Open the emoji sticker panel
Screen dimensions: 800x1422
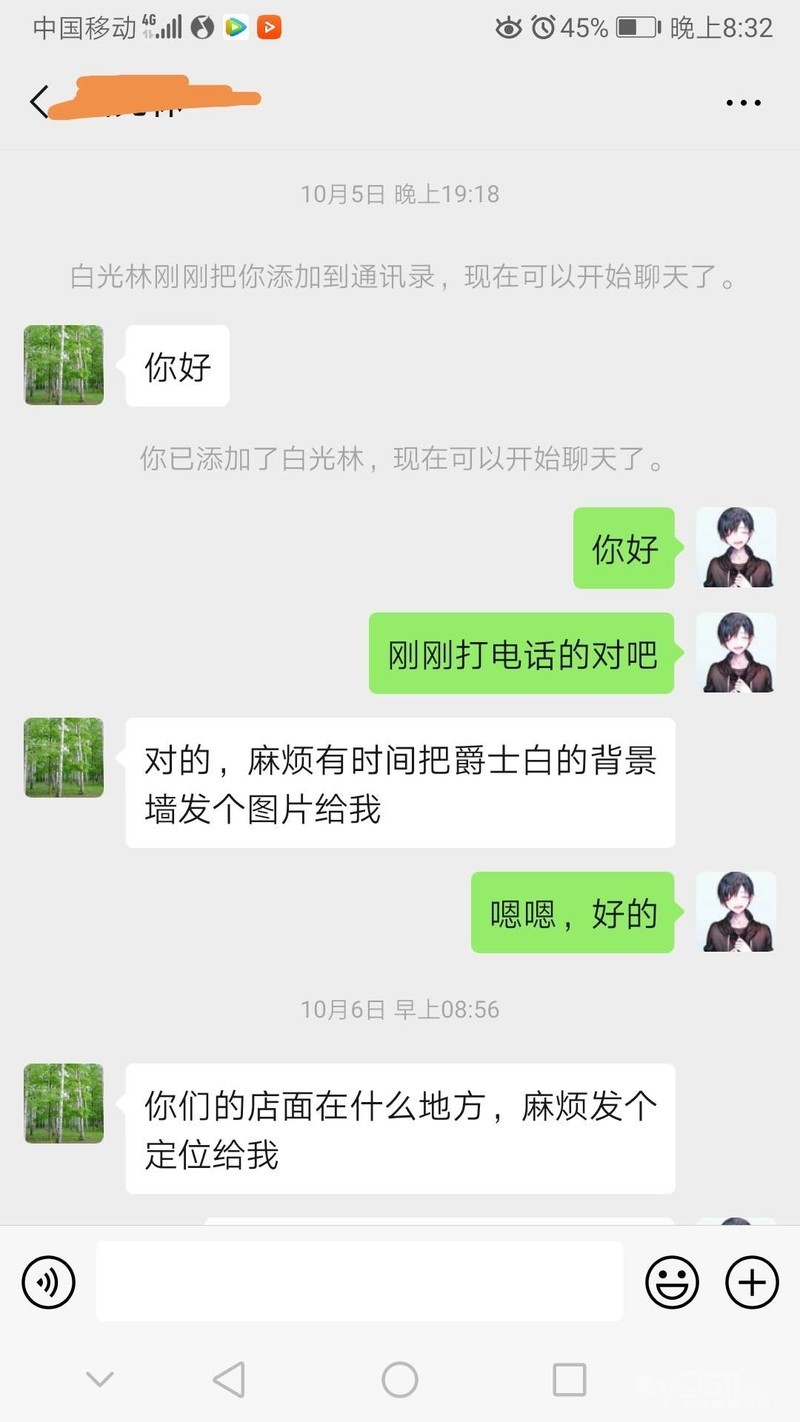(x=672, y=1281)
